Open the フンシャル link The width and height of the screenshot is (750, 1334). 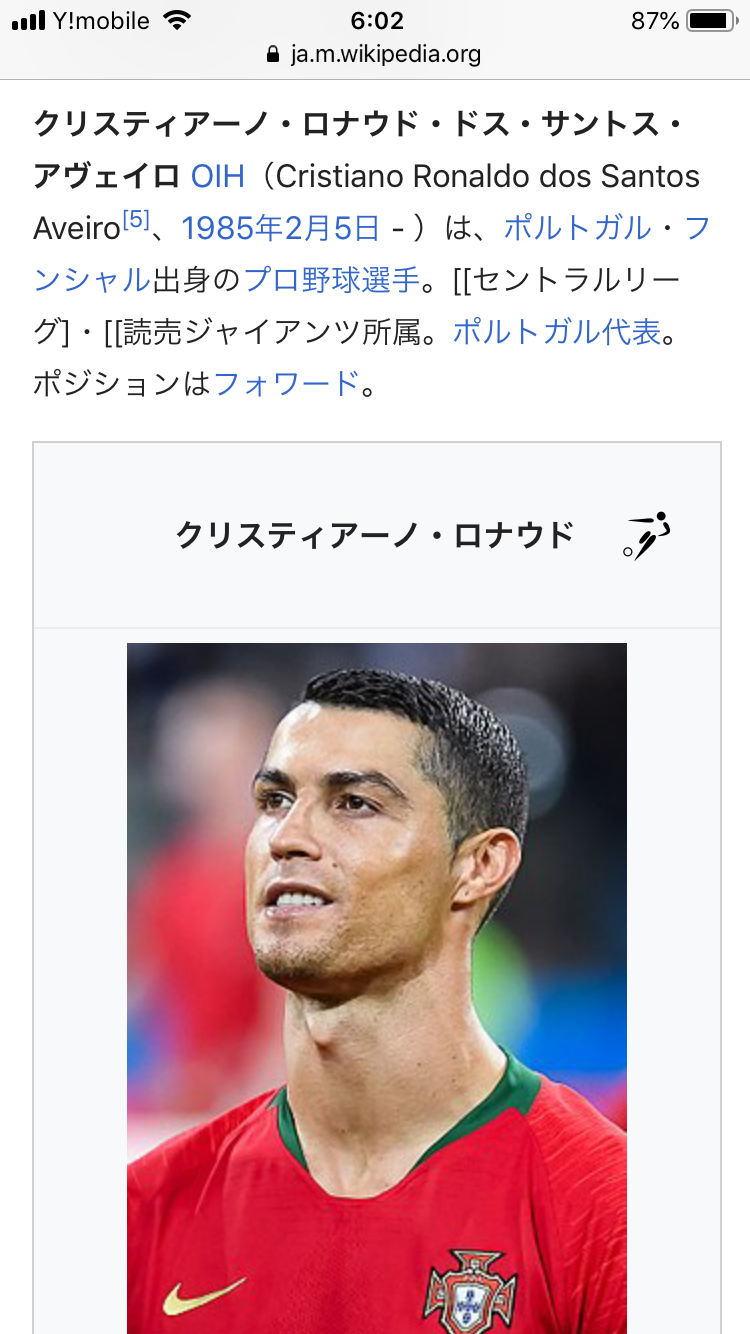pyautogui.click(x=92, y=280)
